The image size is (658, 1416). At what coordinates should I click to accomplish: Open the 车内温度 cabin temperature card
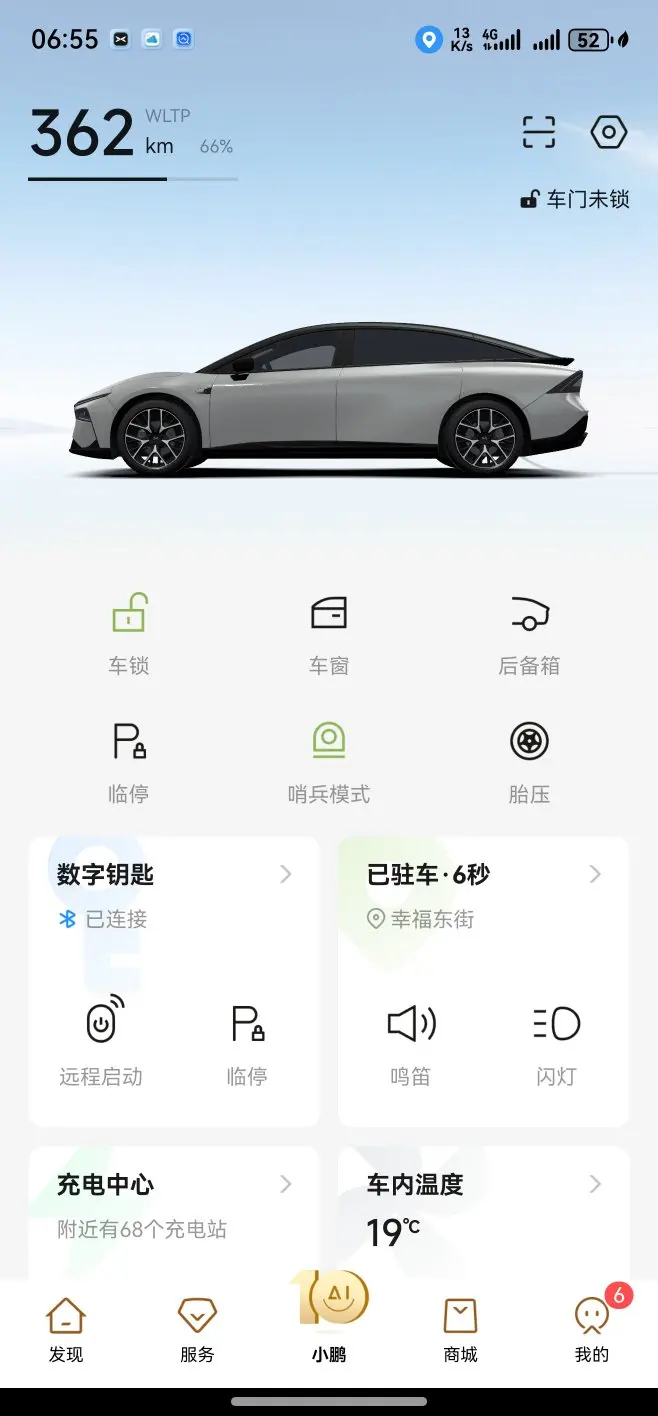484,1186
